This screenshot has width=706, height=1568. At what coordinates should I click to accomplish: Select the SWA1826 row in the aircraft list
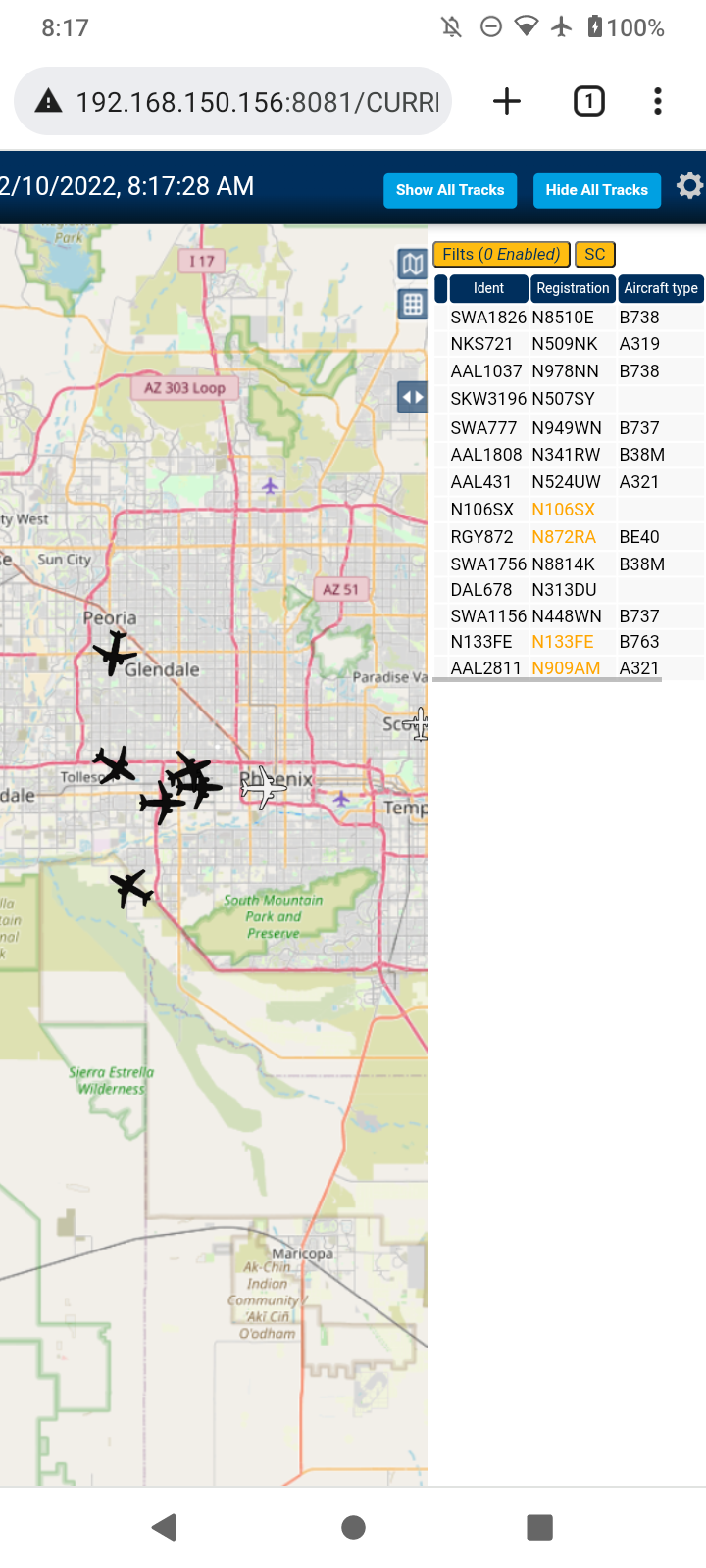pyautogui.click(x=569, y=318)
